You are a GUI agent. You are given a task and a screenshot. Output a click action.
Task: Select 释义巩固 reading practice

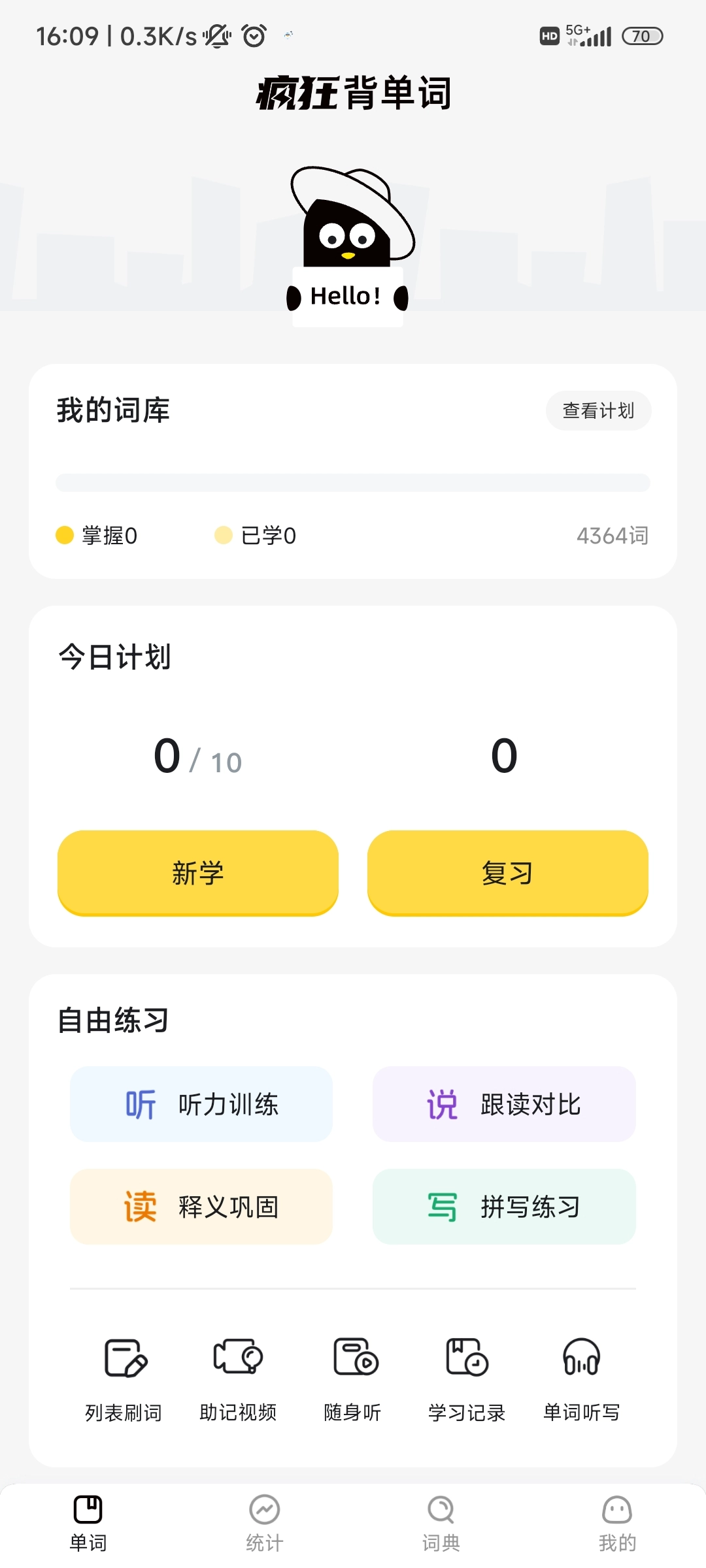[201, 1207]
